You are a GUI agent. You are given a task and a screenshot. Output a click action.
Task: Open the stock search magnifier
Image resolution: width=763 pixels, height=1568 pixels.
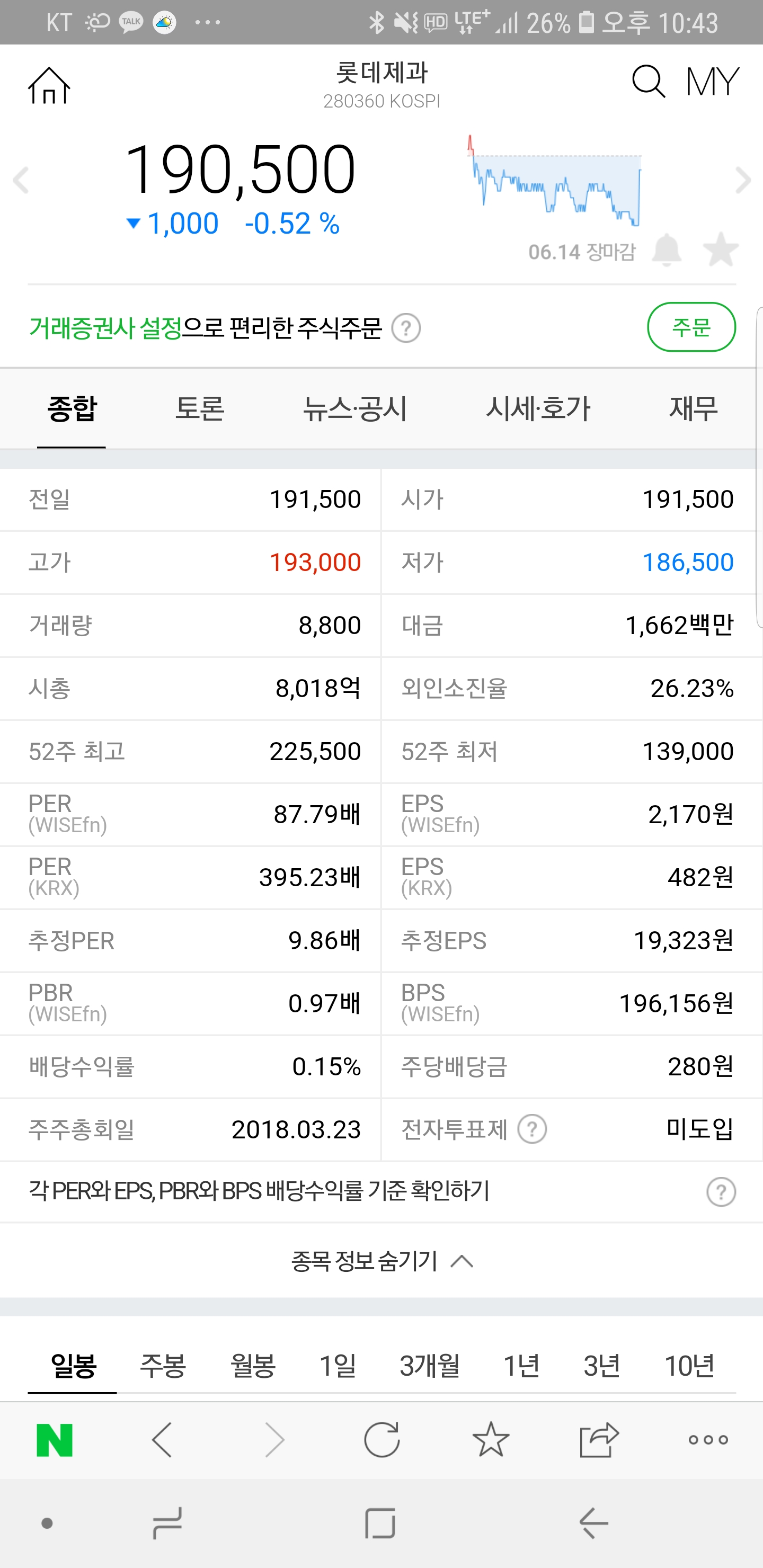(x=649, y=82)
